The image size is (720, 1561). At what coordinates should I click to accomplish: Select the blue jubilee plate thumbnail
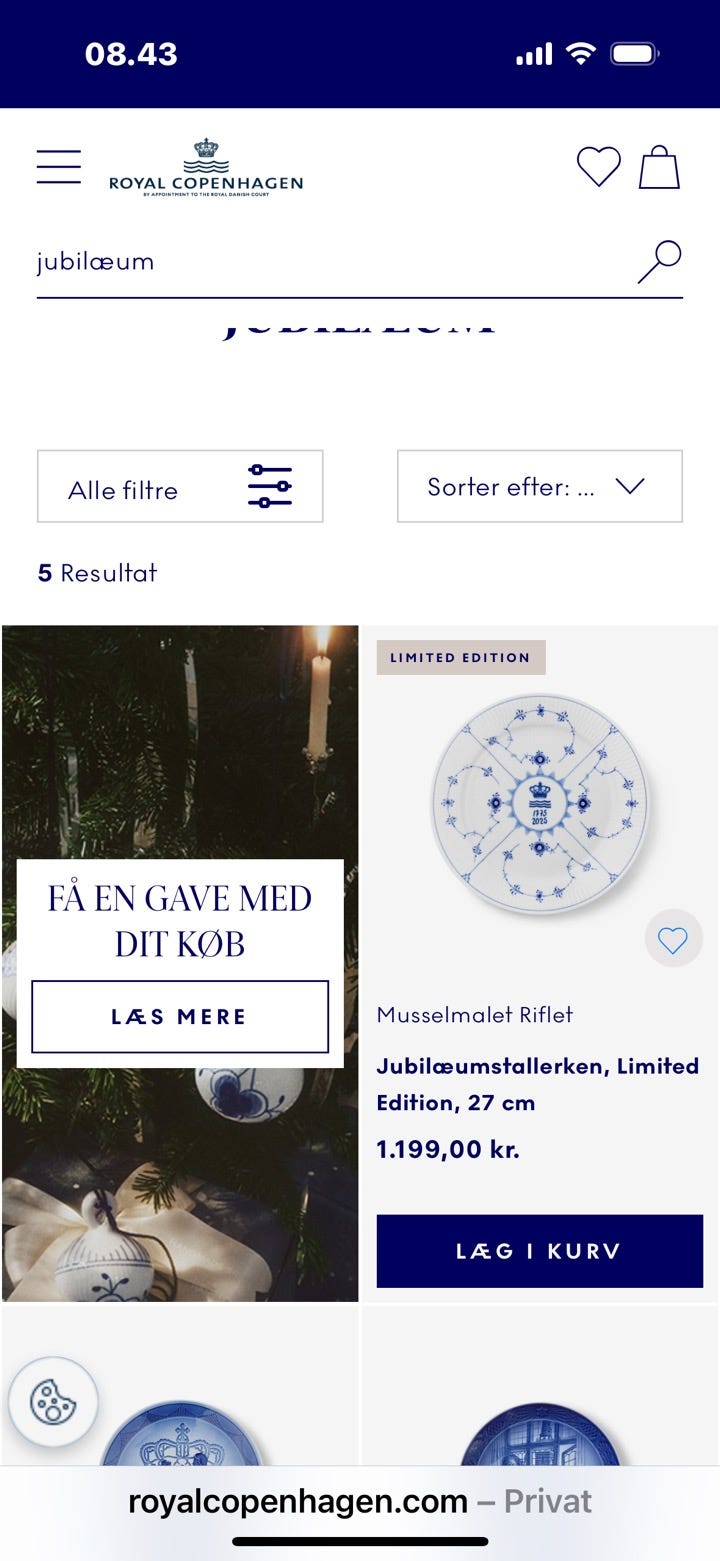[x=538, y=800]
